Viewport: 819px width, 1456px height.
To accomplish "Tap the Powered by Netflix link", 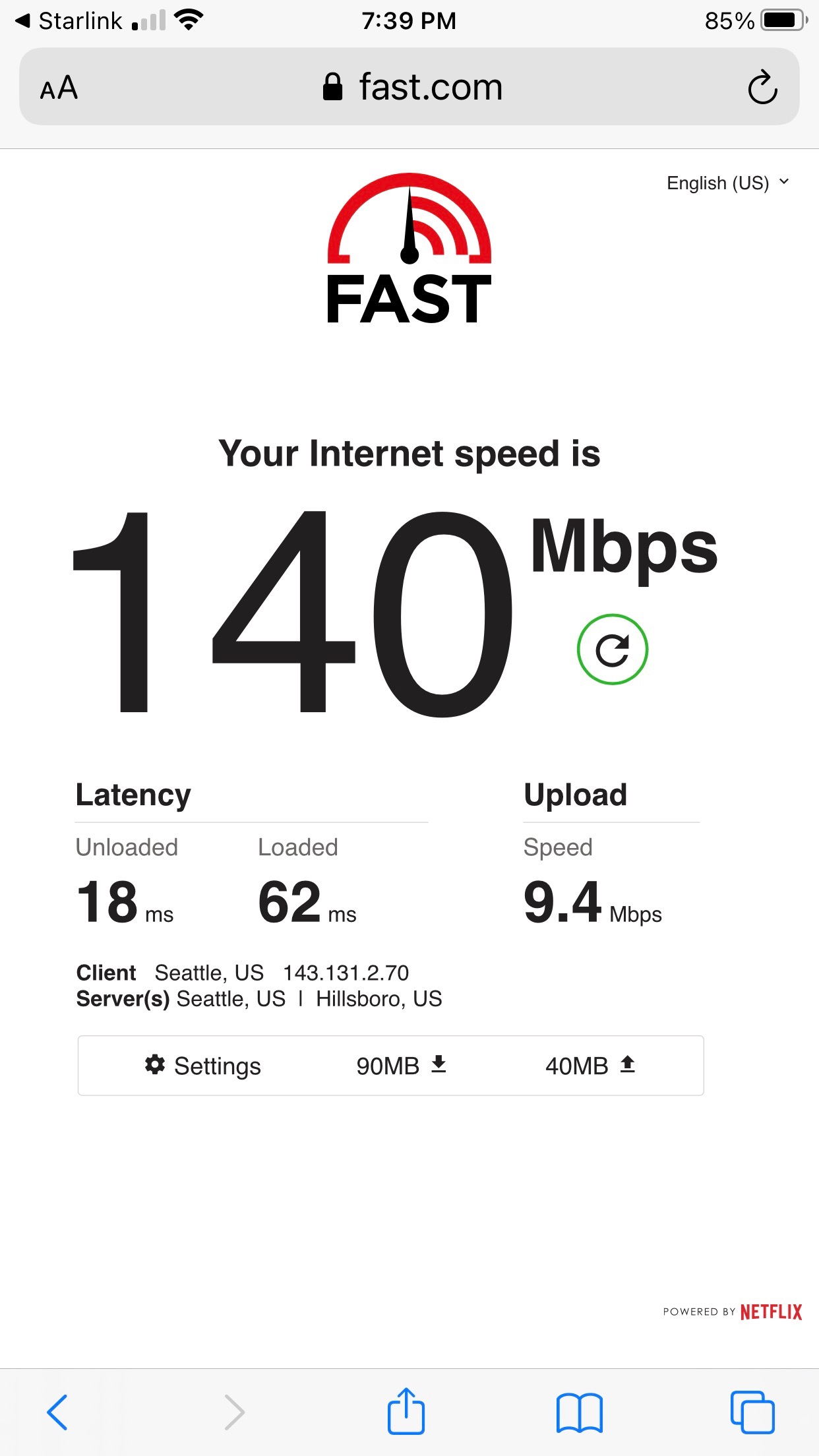I will tap(733, 1312).
